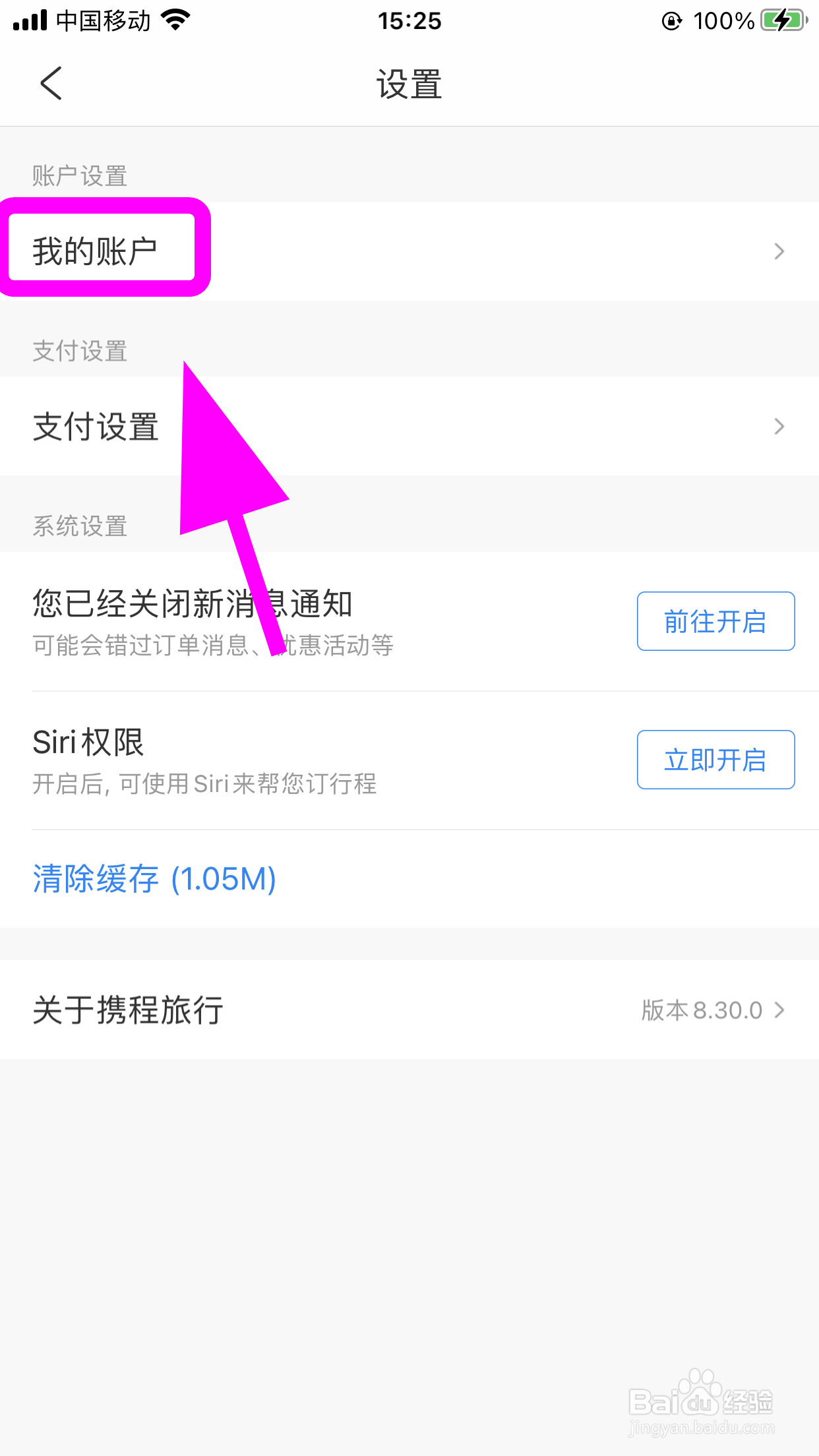Open 支付设置 via its chevron arrow
Image resolution: width=819 pixels, height=1456 pixels.
coord(779,427)
